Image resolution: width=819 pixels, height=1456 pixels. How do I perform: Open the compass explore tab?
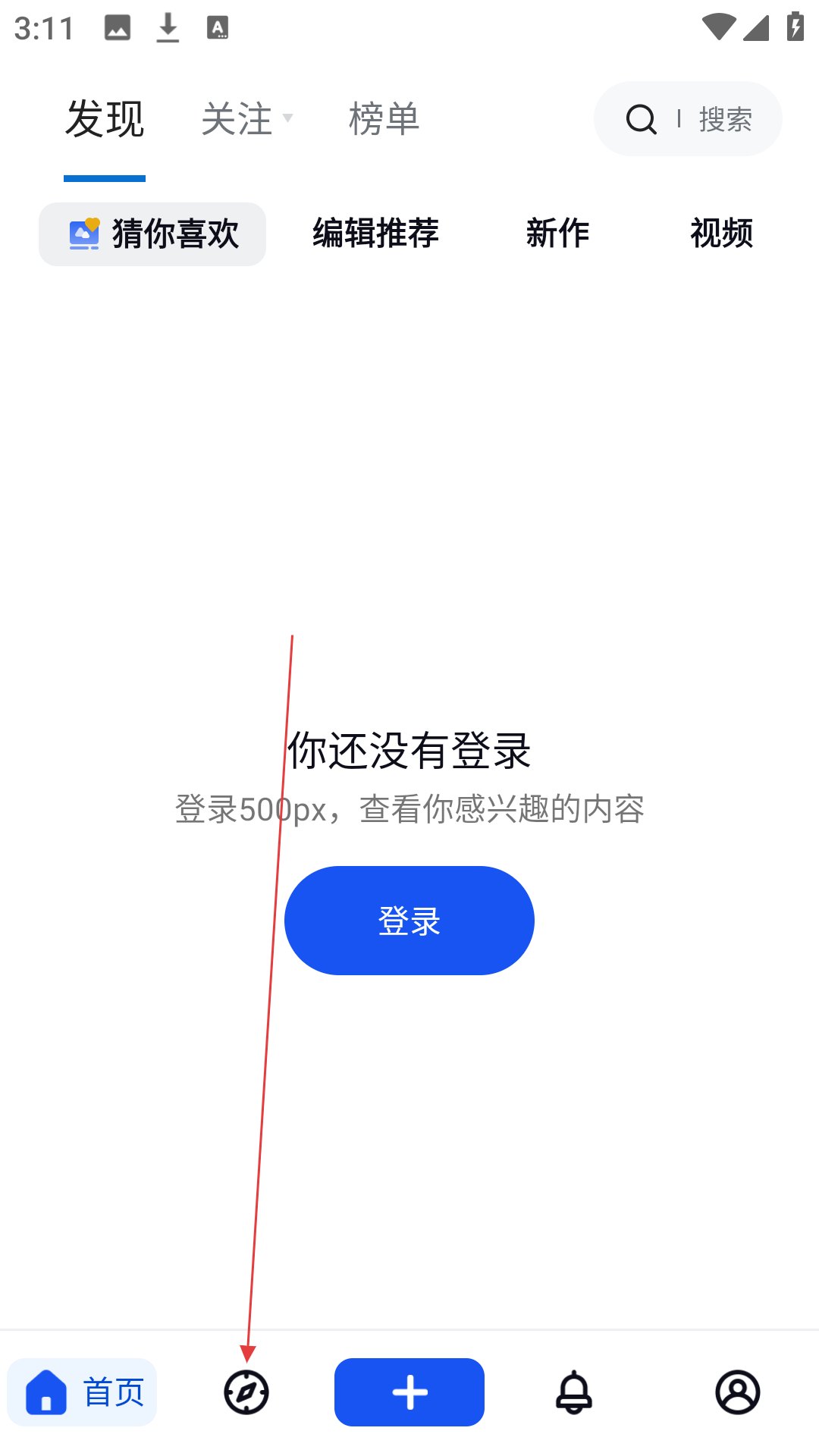[x=246, y=1392]
